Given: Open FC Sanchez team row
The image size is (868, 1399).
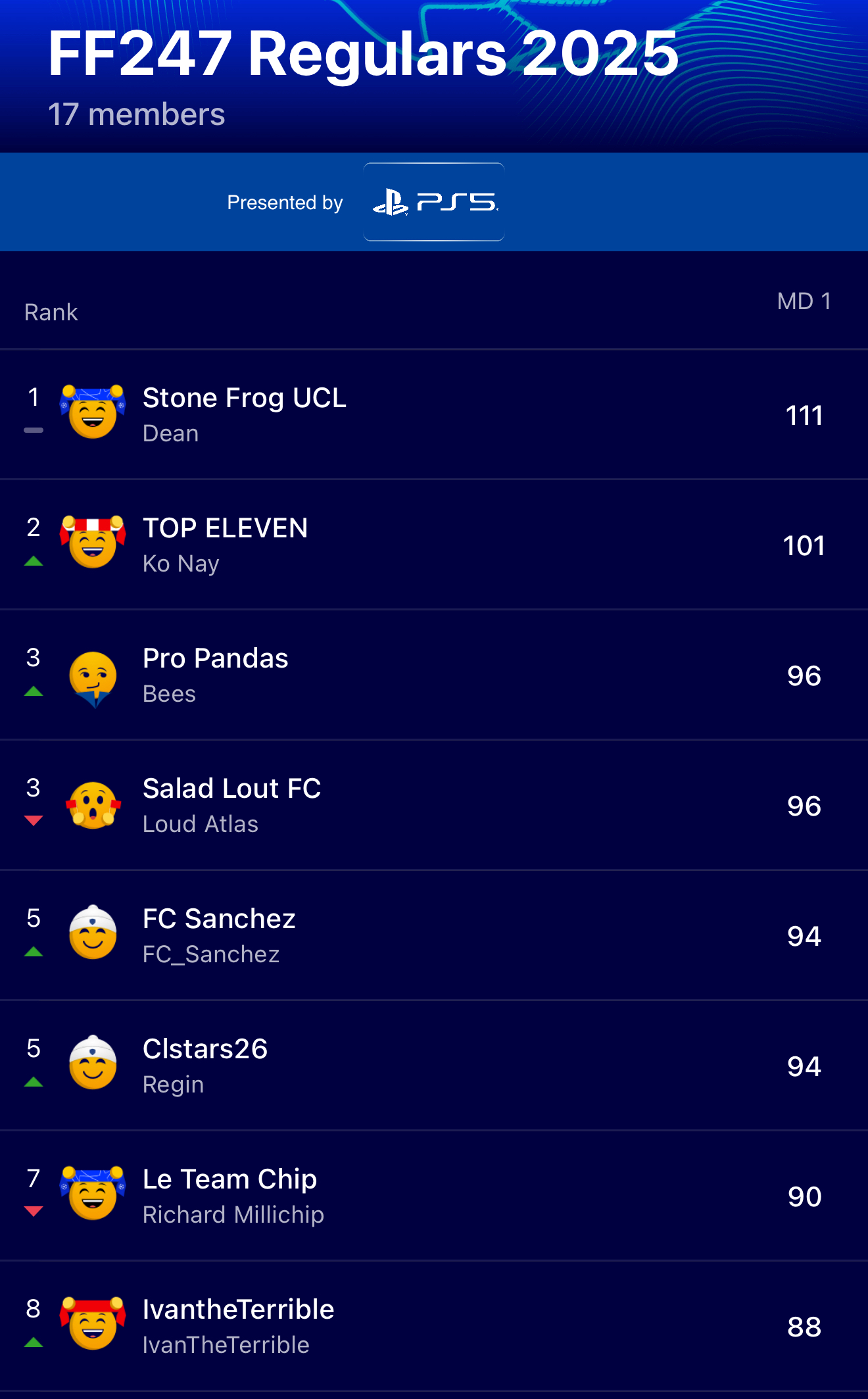Looking at the screenshot, I should pyautogui.click(x=434, y=935).
